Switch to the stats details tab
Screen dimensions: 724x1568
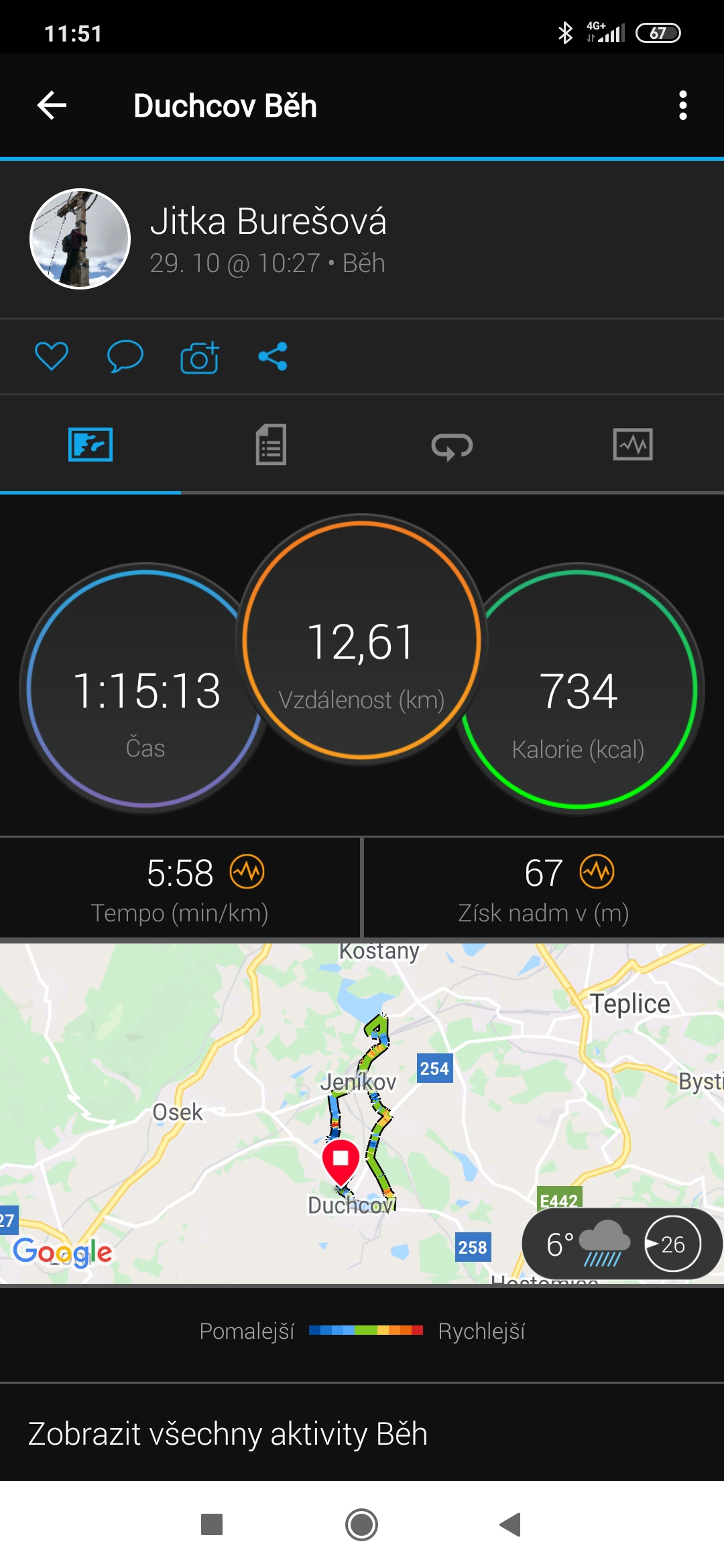coord(271,444)
